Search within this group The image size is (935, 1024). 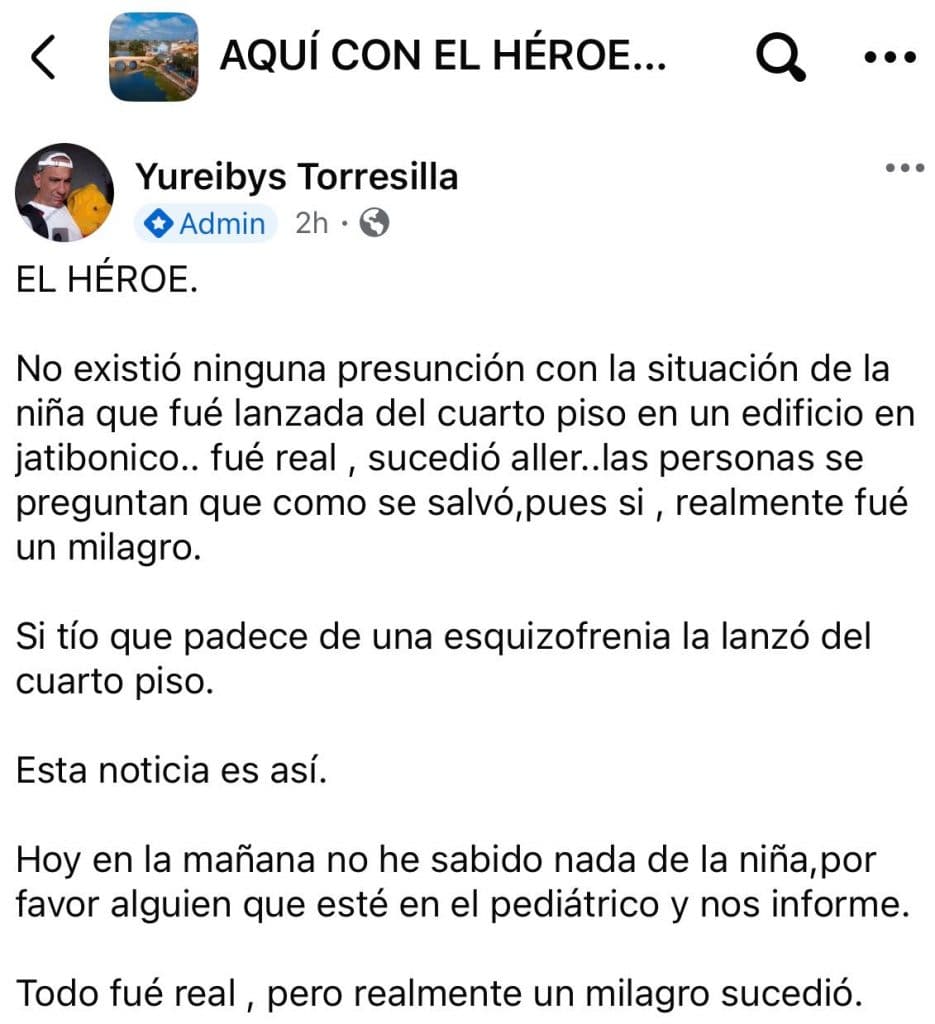779,58
